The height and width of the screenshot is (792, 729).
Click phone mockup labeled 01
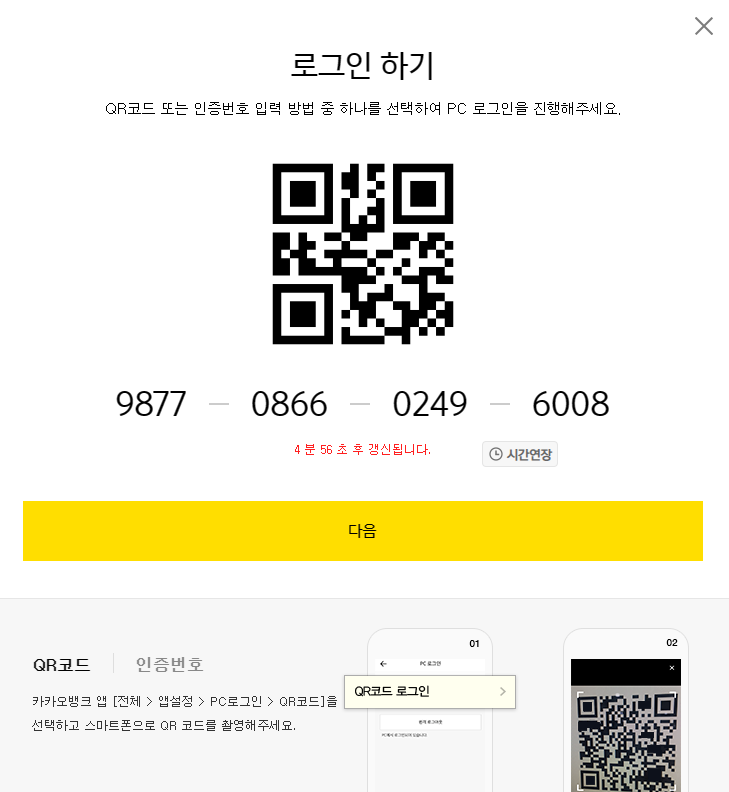click(x=430, y=720)
